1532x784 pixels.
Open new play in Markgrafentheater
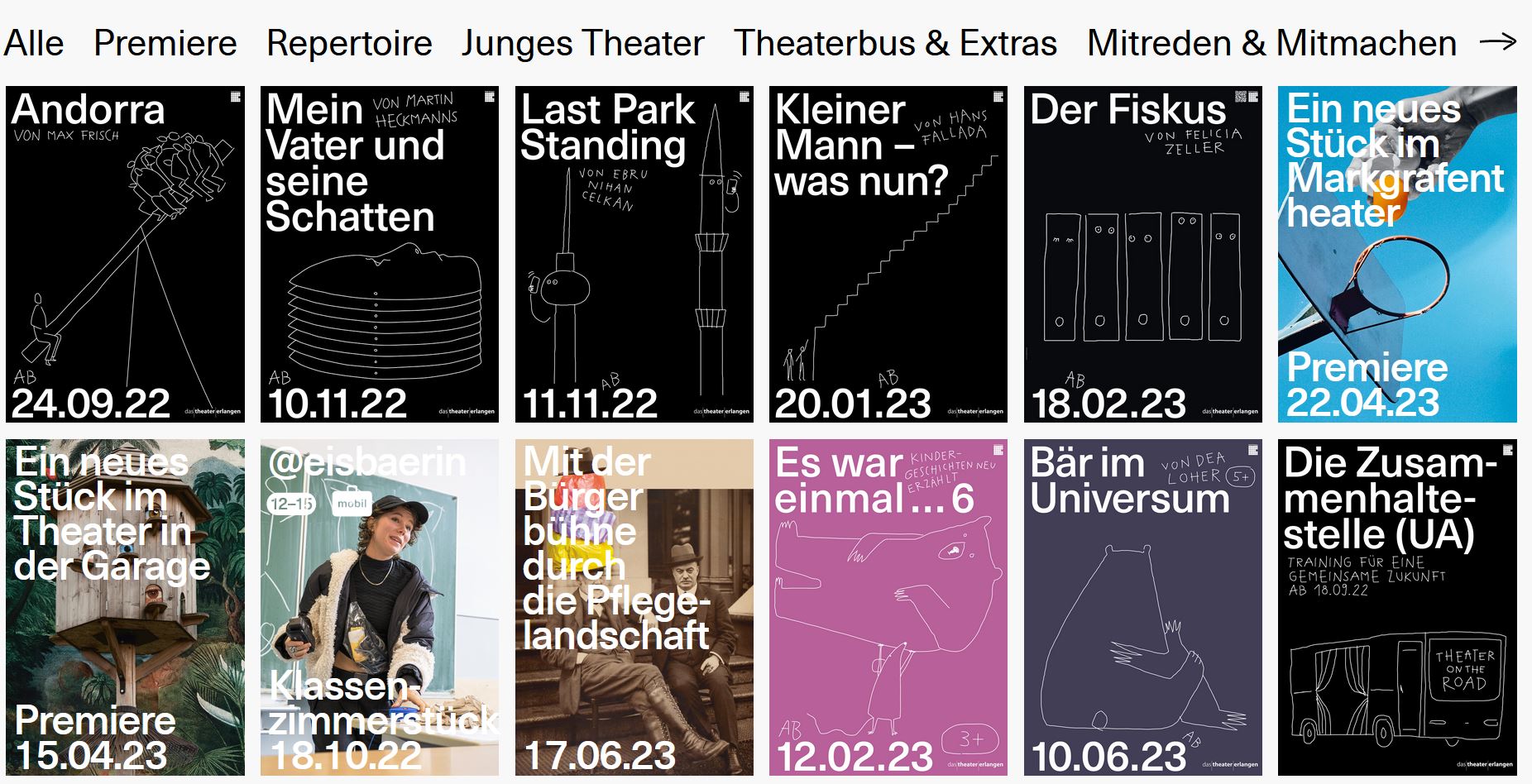click(x=1397, y=254)
